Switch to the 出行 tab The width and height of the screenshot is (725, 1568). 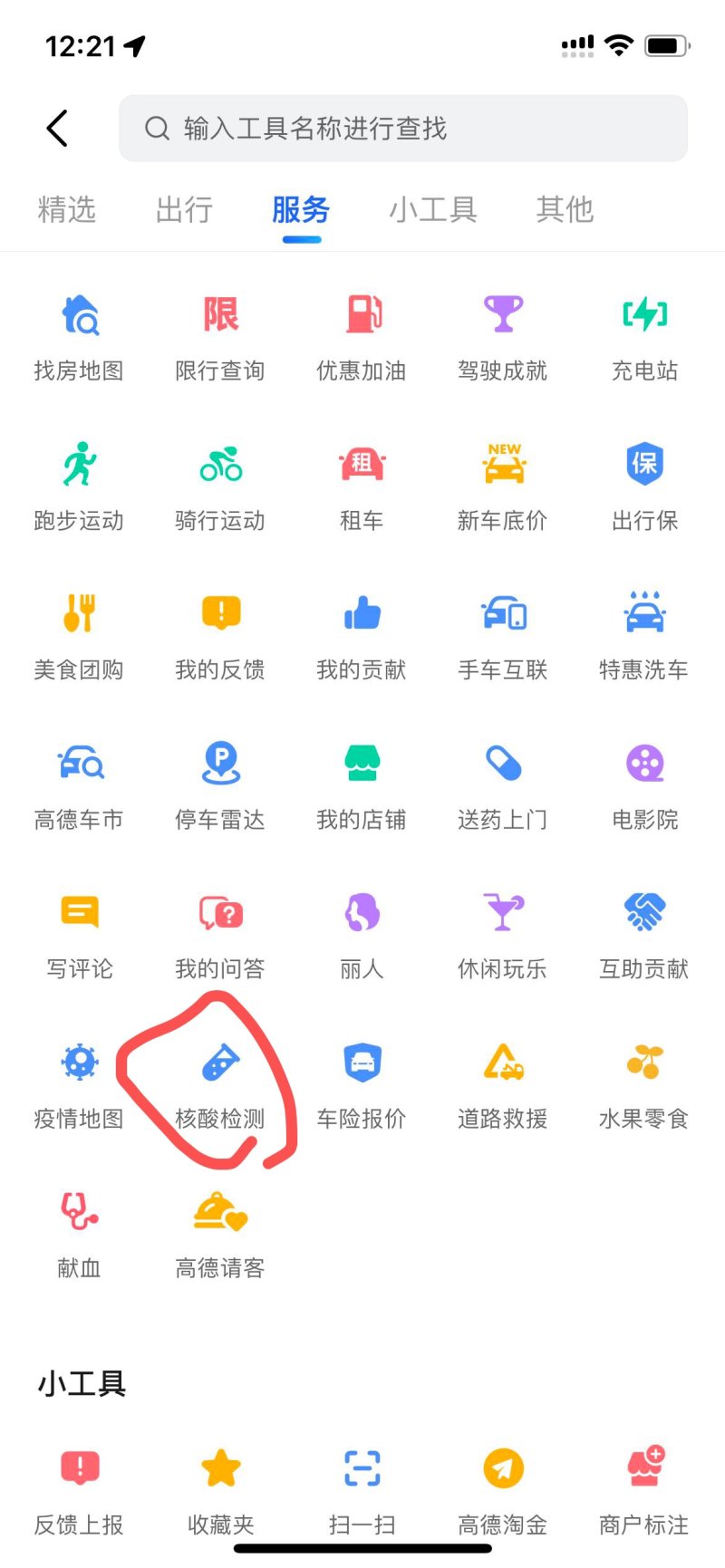tap(184, 209)
